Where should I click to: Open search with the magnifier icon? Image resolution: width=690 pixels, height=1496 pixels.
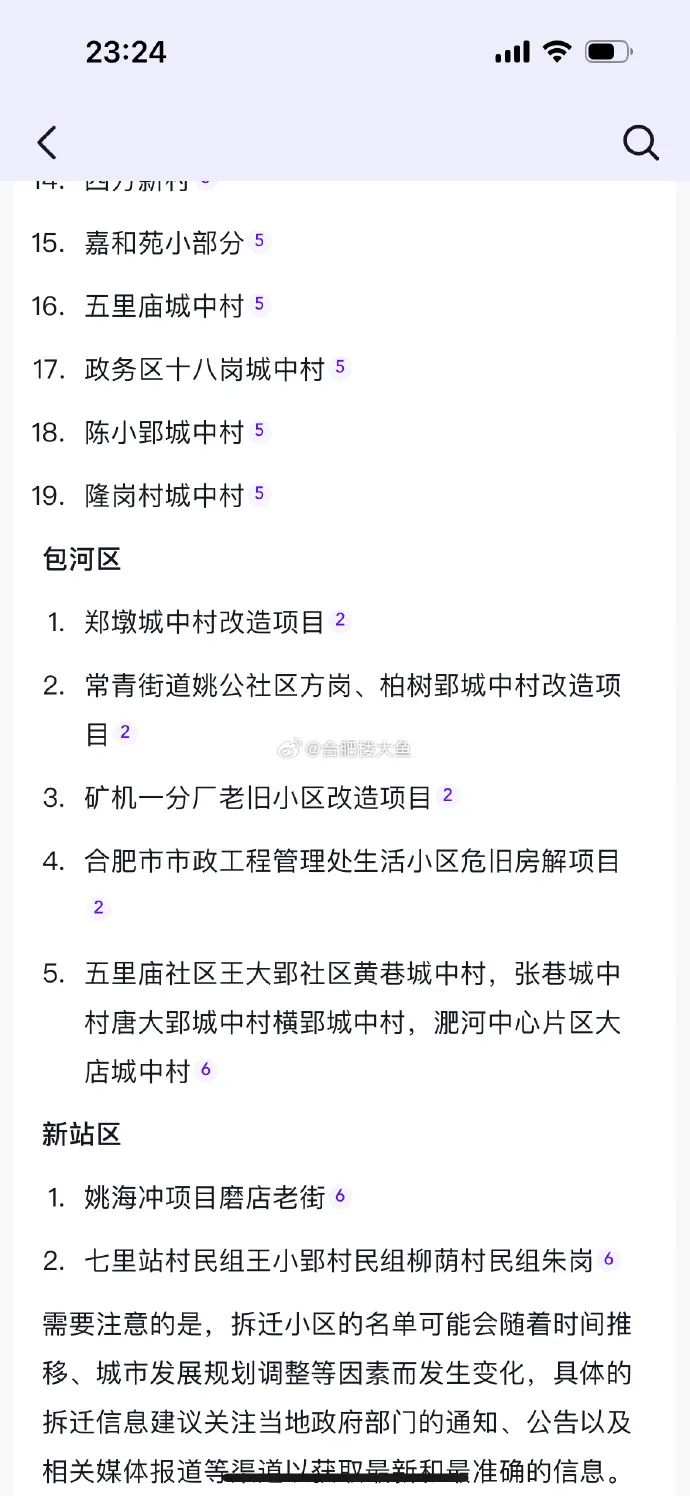pos(640,143)
